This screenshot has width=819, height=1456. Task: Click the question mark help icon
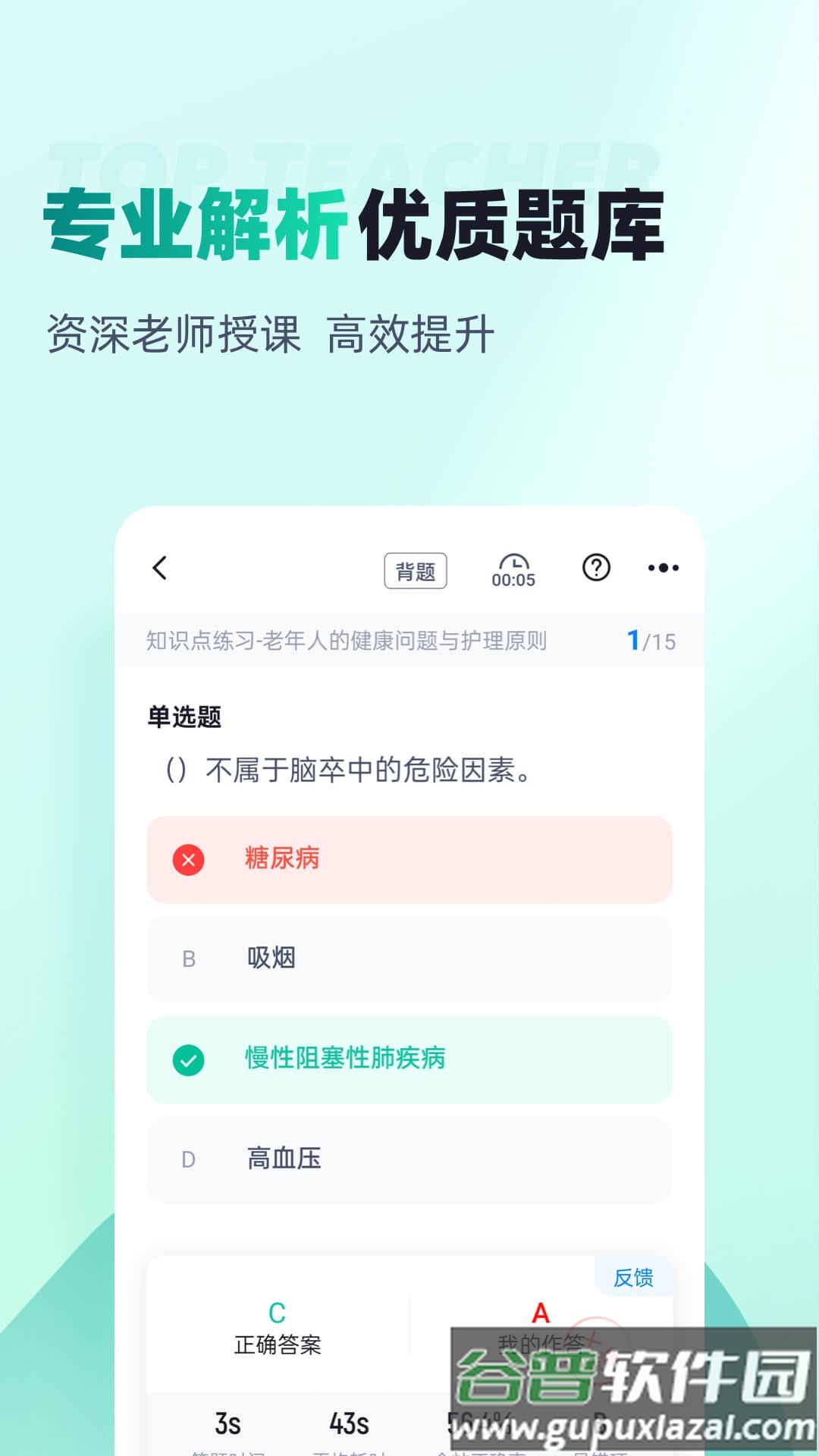click(595, 567)
